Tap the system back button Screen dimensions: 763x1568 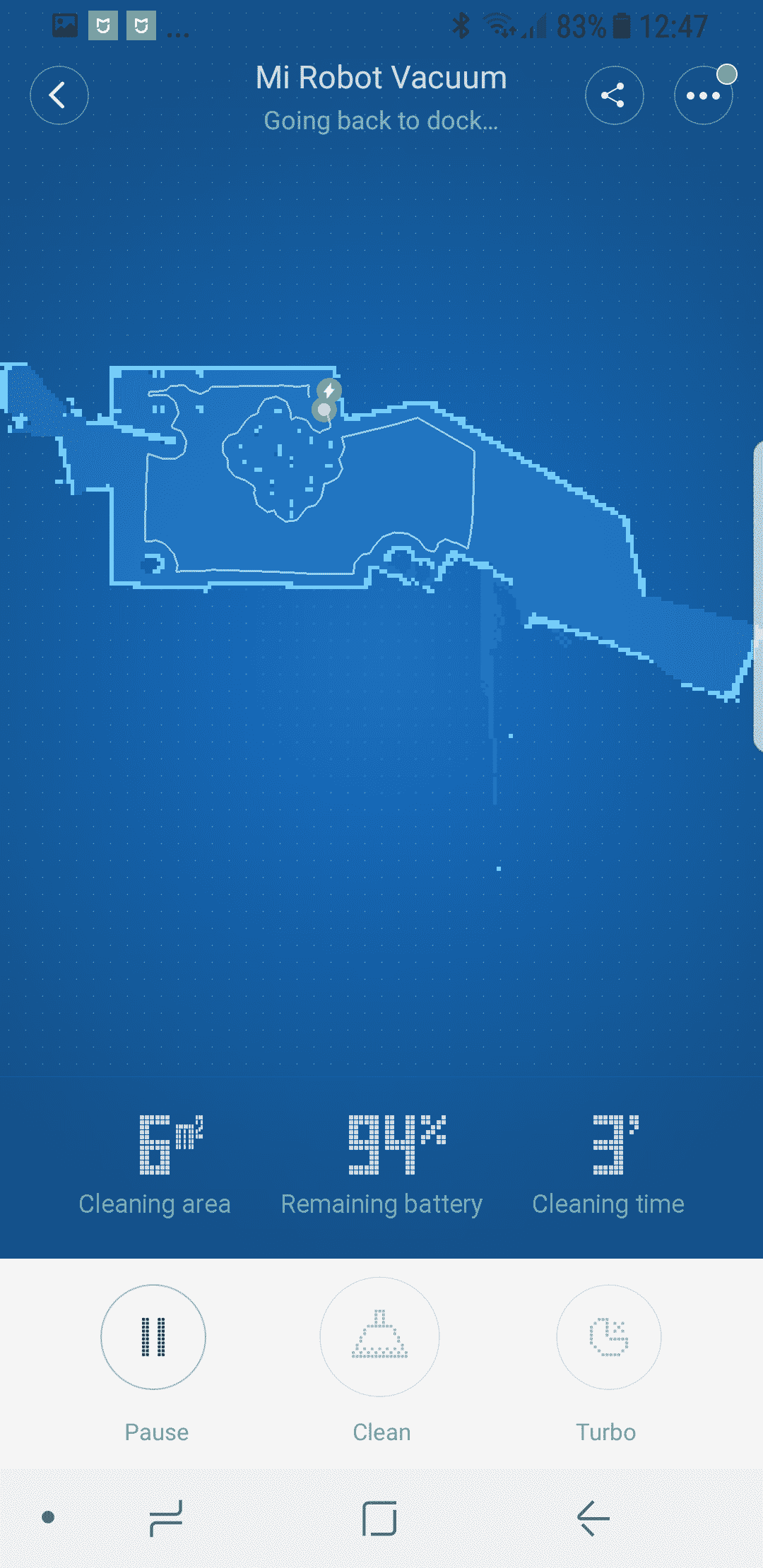tap(593, 1518)
